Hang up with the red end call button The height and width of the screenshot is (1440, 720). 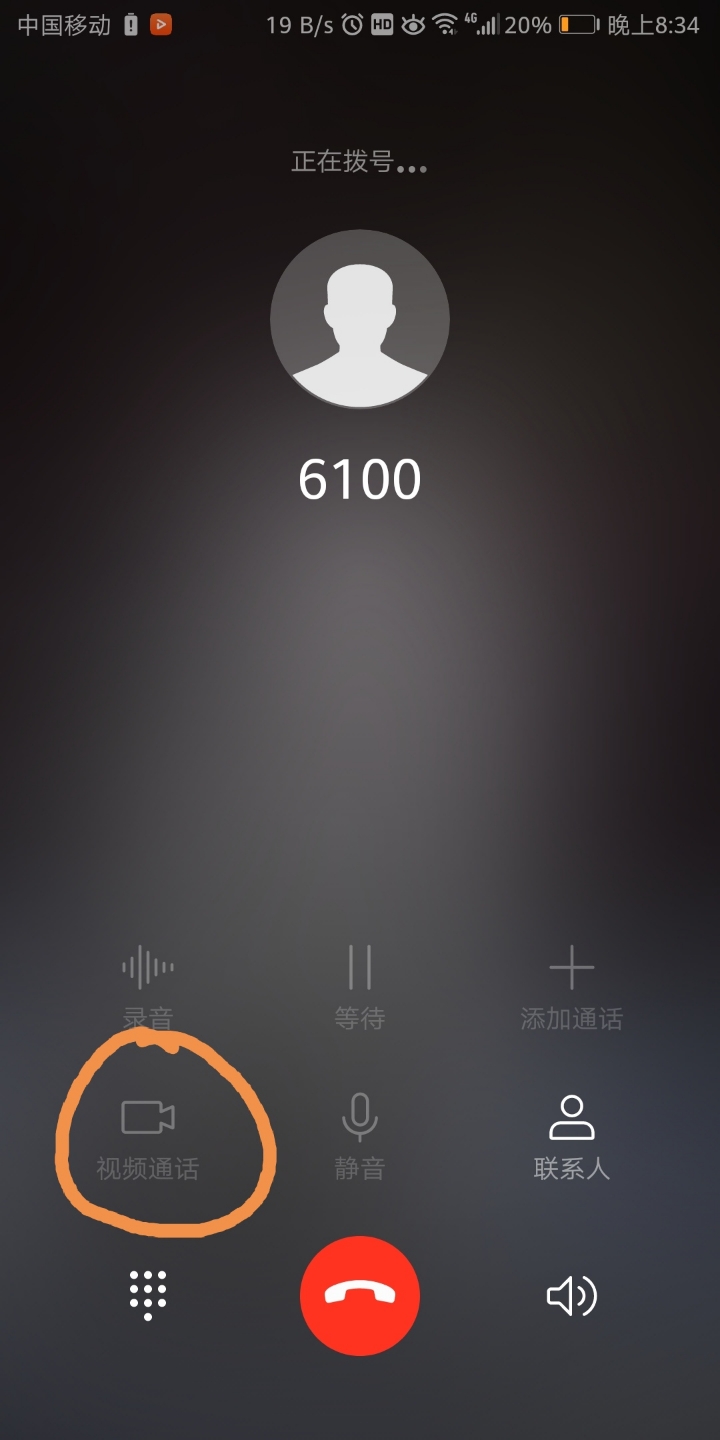pyautogui.click(x=360, y=1295)
